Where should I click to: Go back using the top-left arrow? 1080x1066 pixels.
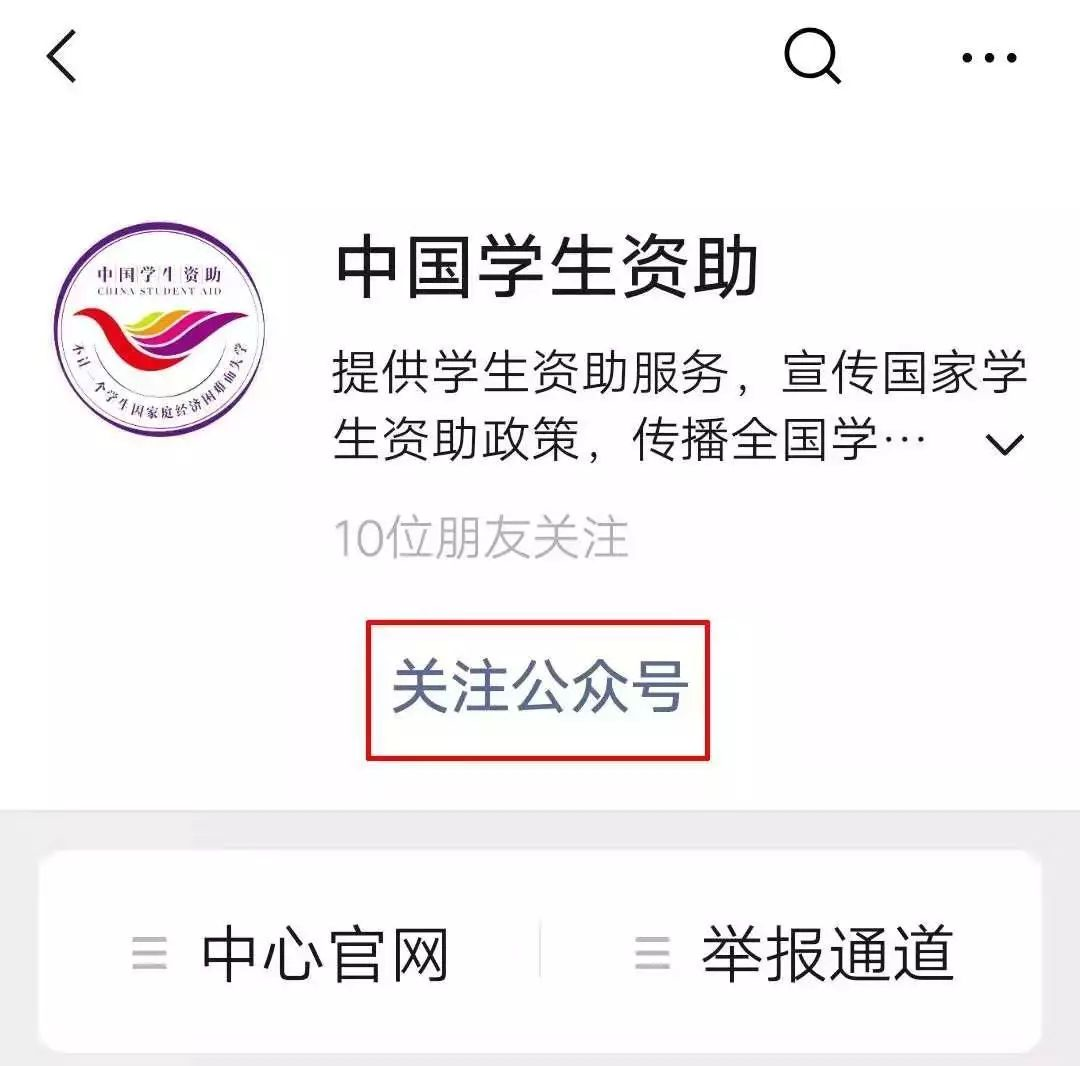point(62,57)
